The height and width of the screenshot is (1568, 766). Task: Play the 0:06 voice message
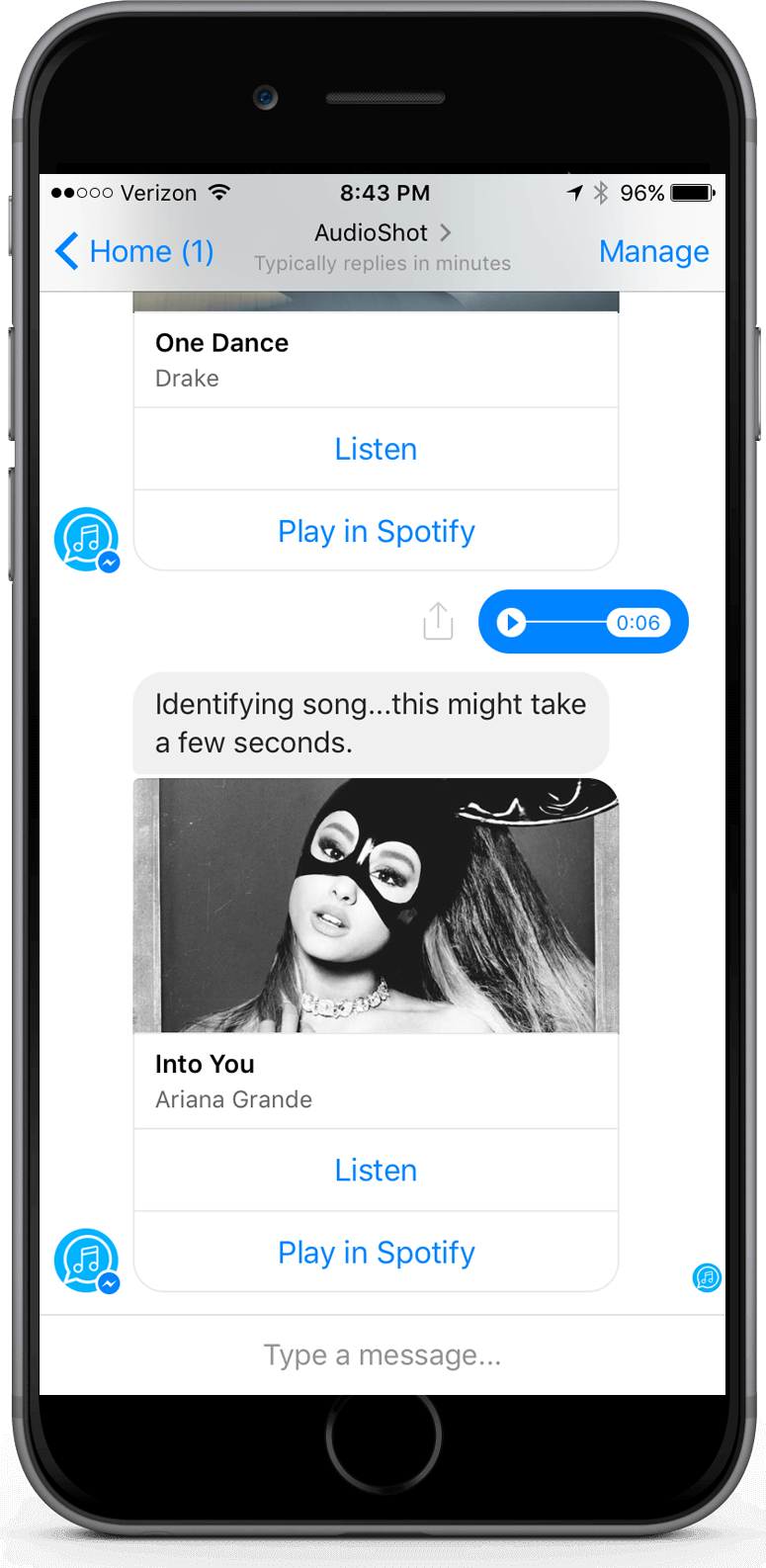point(512,622)
